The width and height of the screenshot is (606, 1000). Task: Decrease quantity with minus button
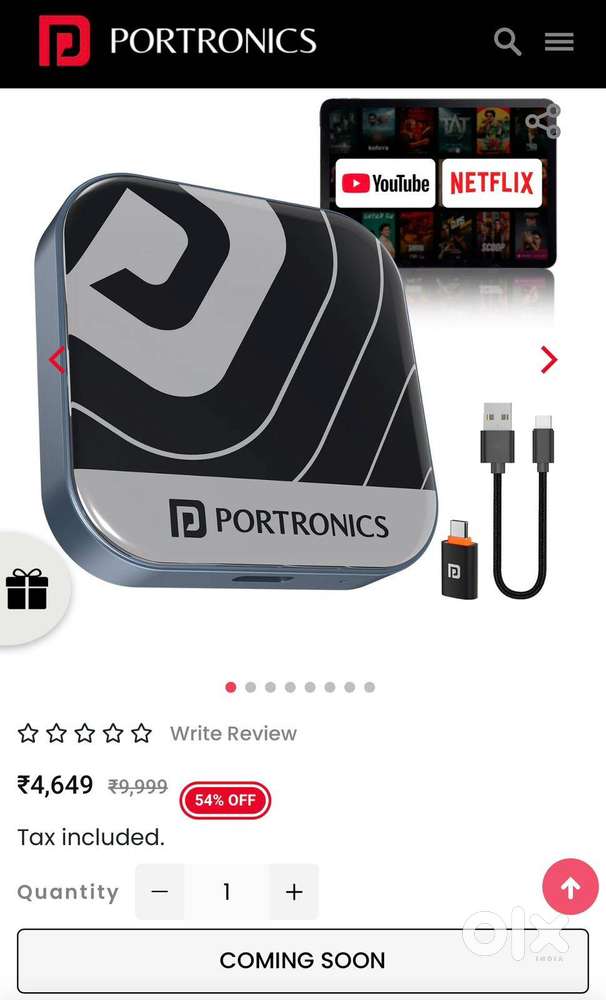coord(160,892)
